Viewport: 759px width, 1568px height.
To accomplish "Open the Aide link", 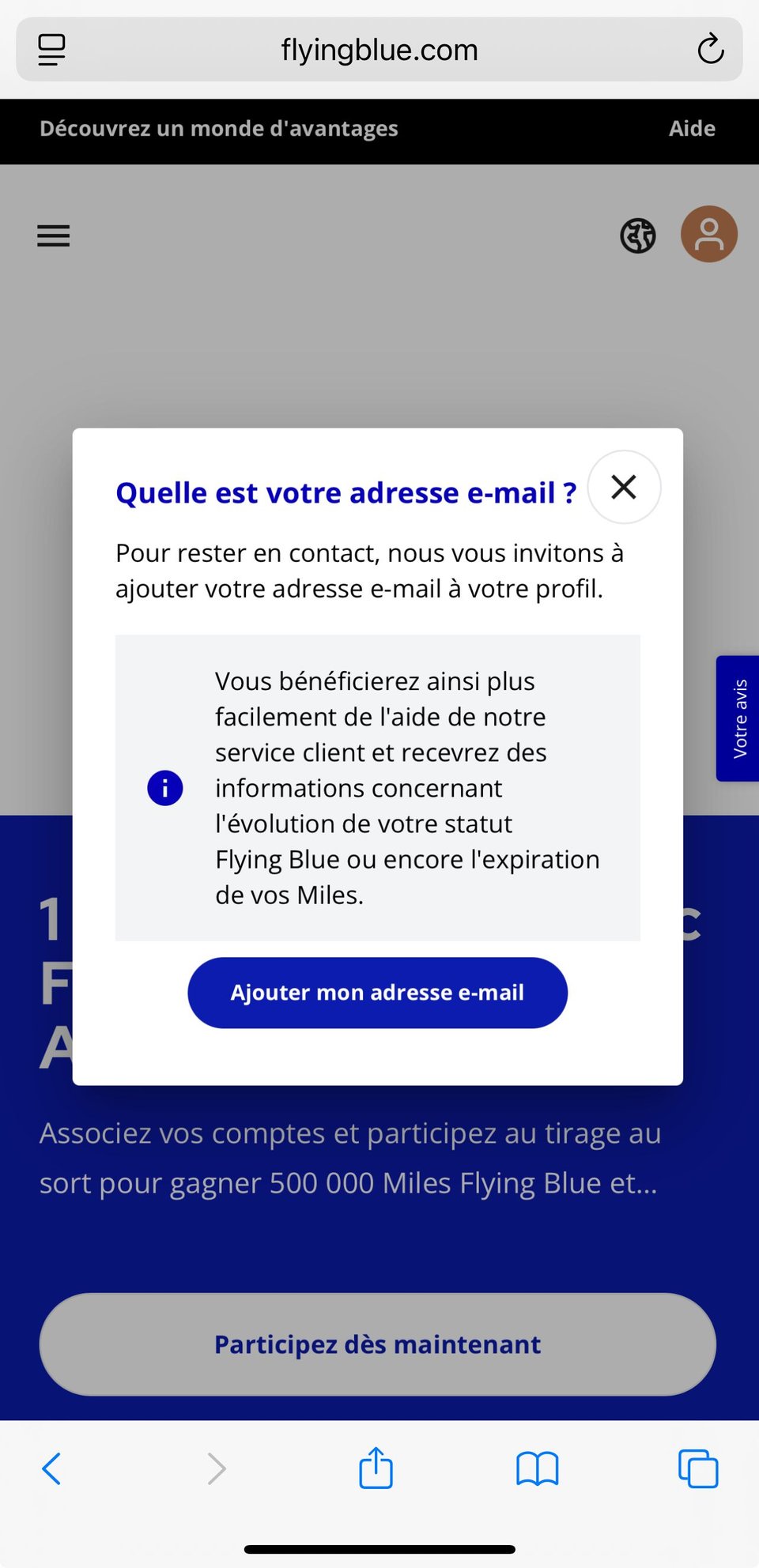I will click(x=692, y=129).
